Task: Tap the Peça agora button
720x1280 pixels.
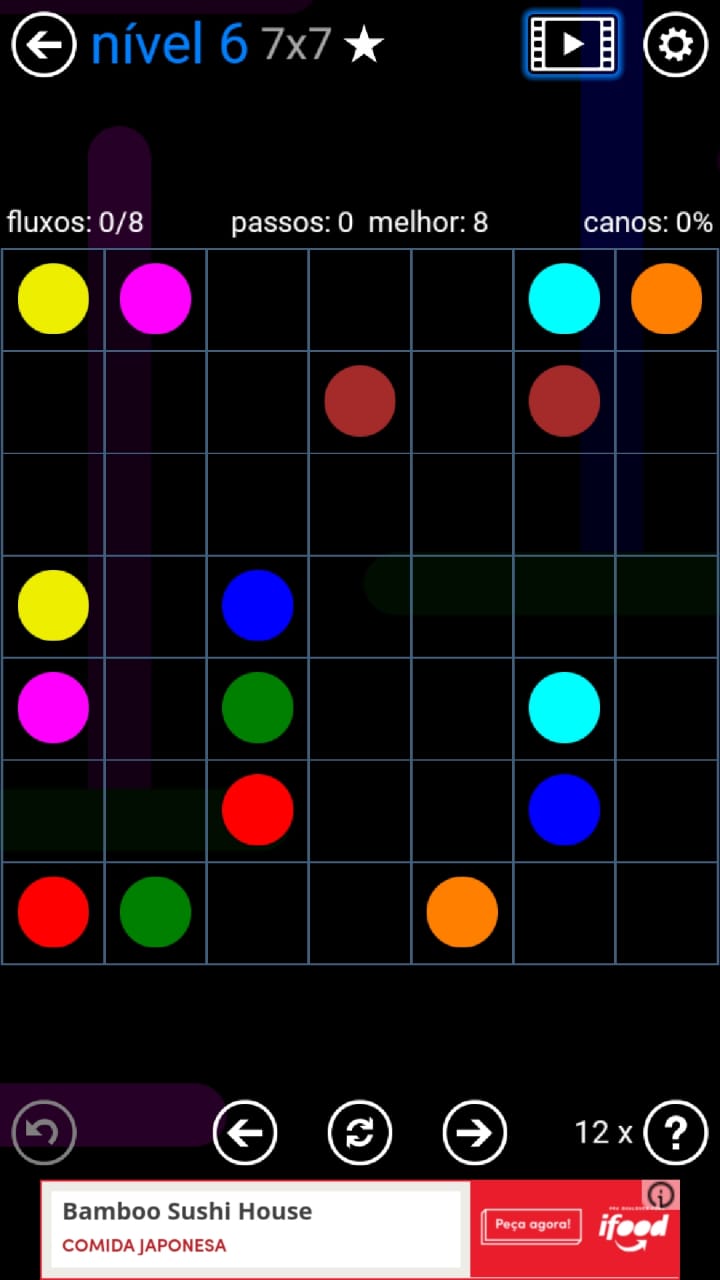Action: [531, 1225]
